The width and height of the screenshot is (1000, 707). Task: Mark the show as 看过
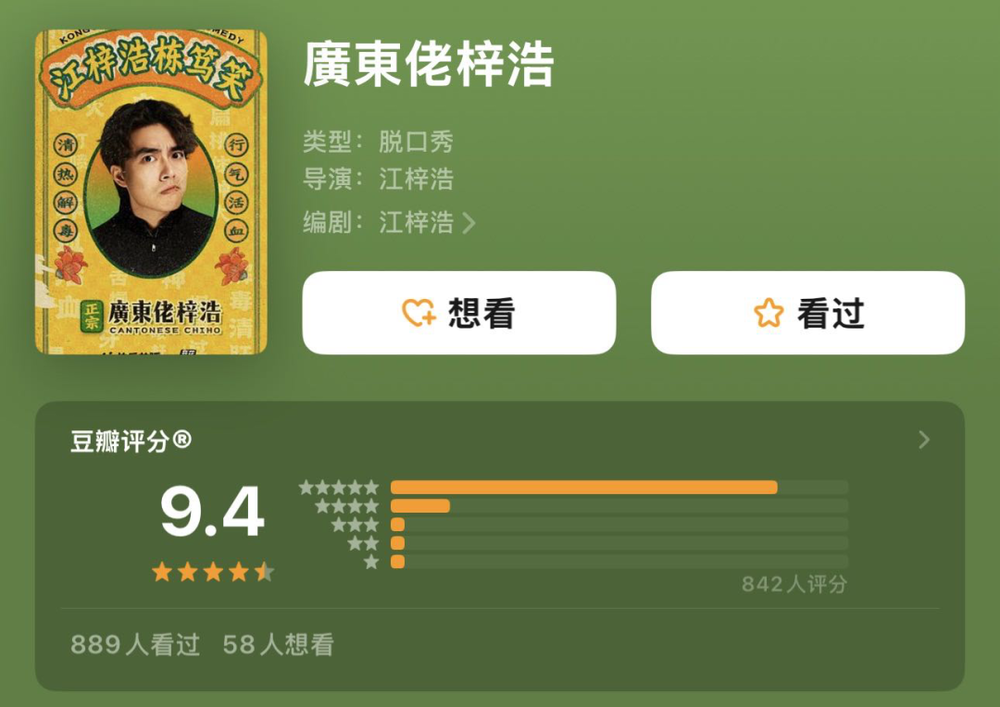tap(808, 313)
